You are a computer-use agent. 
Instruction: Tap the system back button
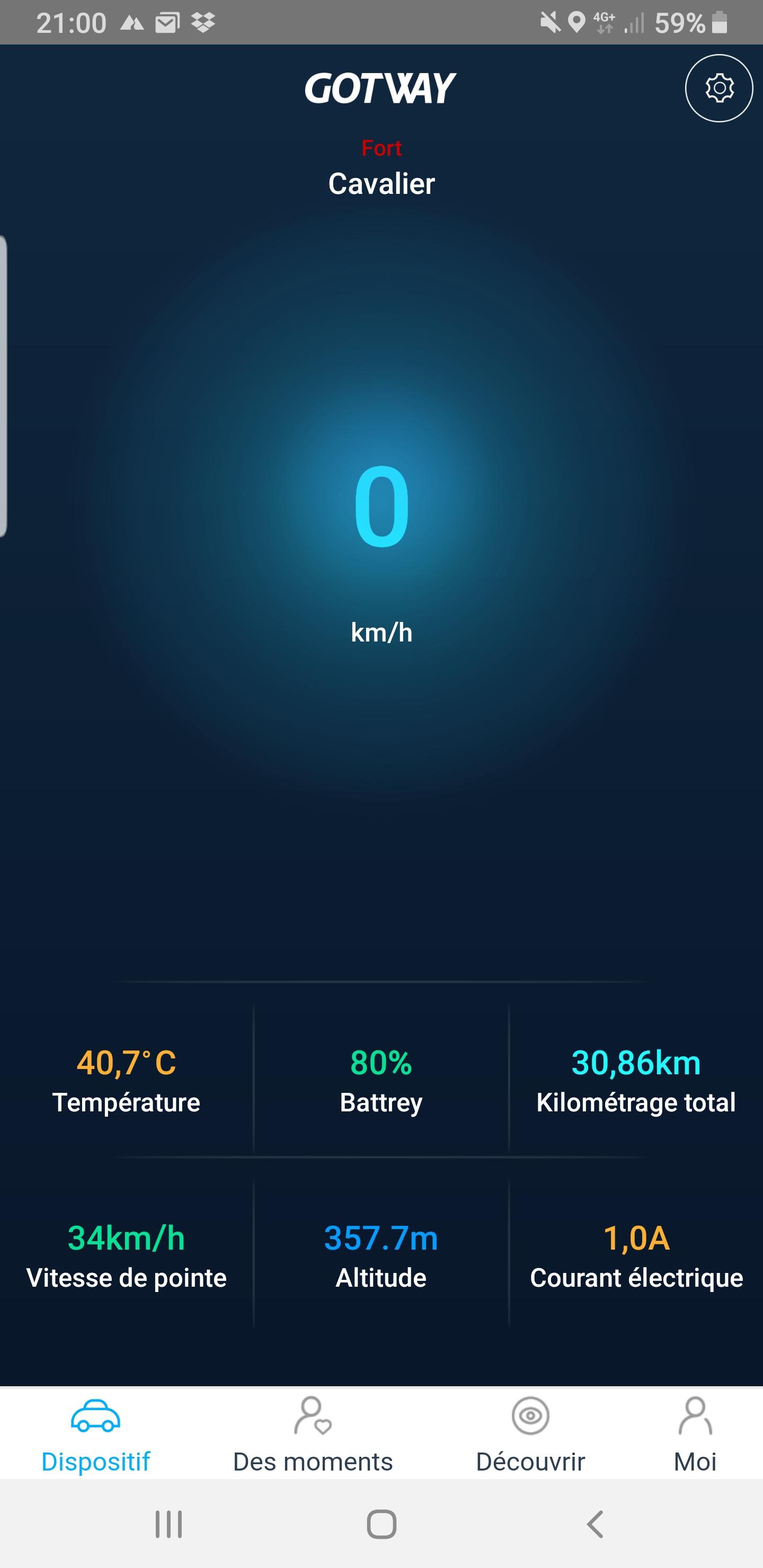tap(595, 1524)
